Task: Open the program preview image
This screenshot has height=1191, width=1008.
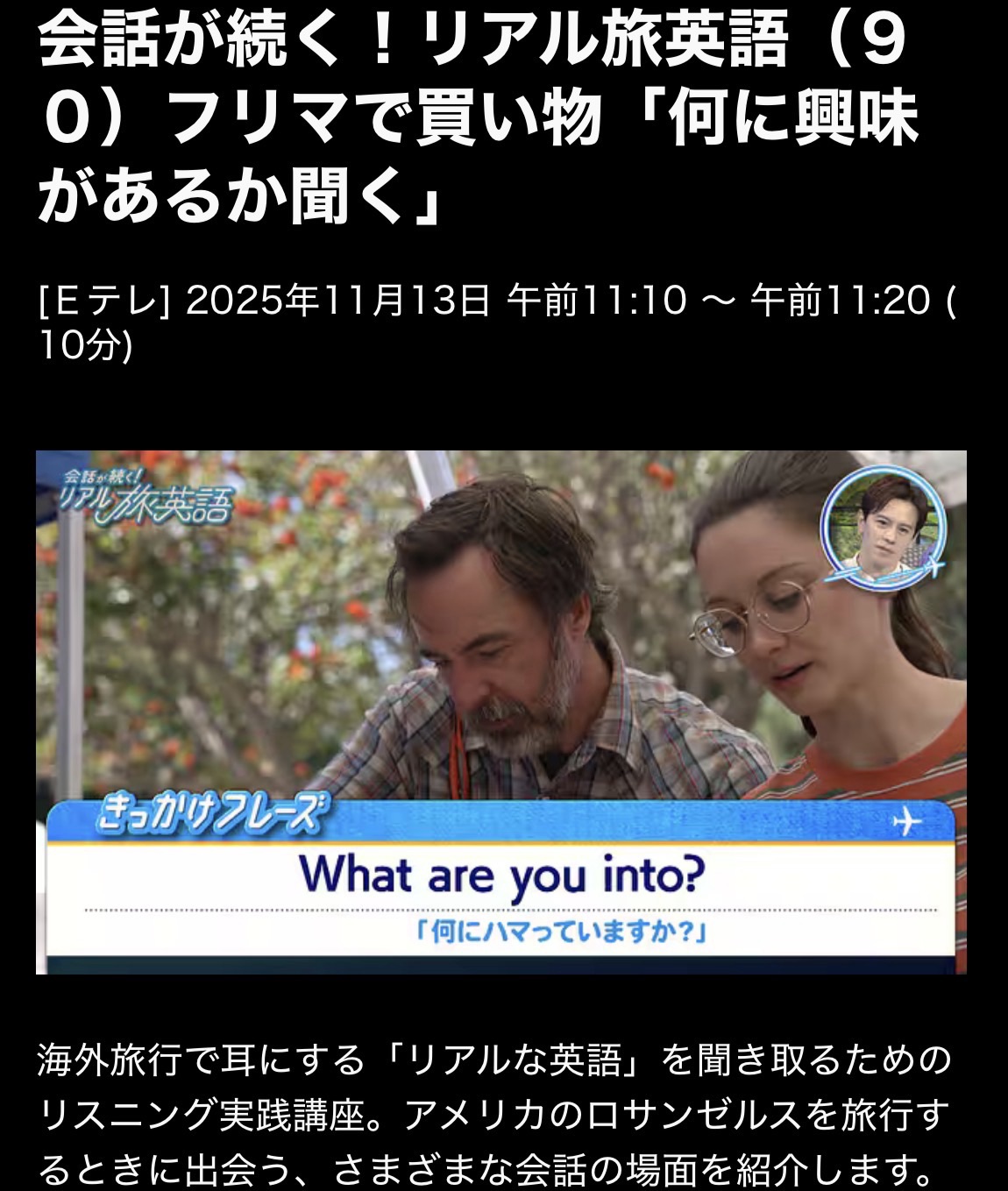Action: (x=500, y=712)
